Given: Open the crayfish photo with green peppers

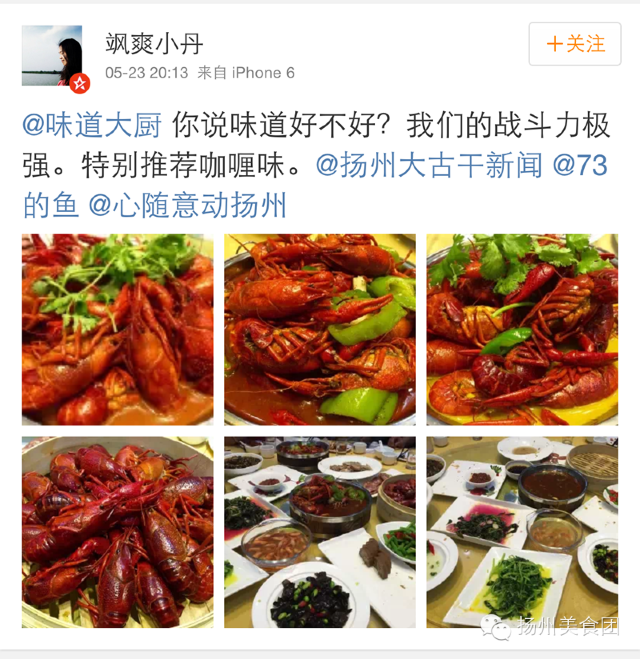Looking at the screenshot, I should pos(320,329).
